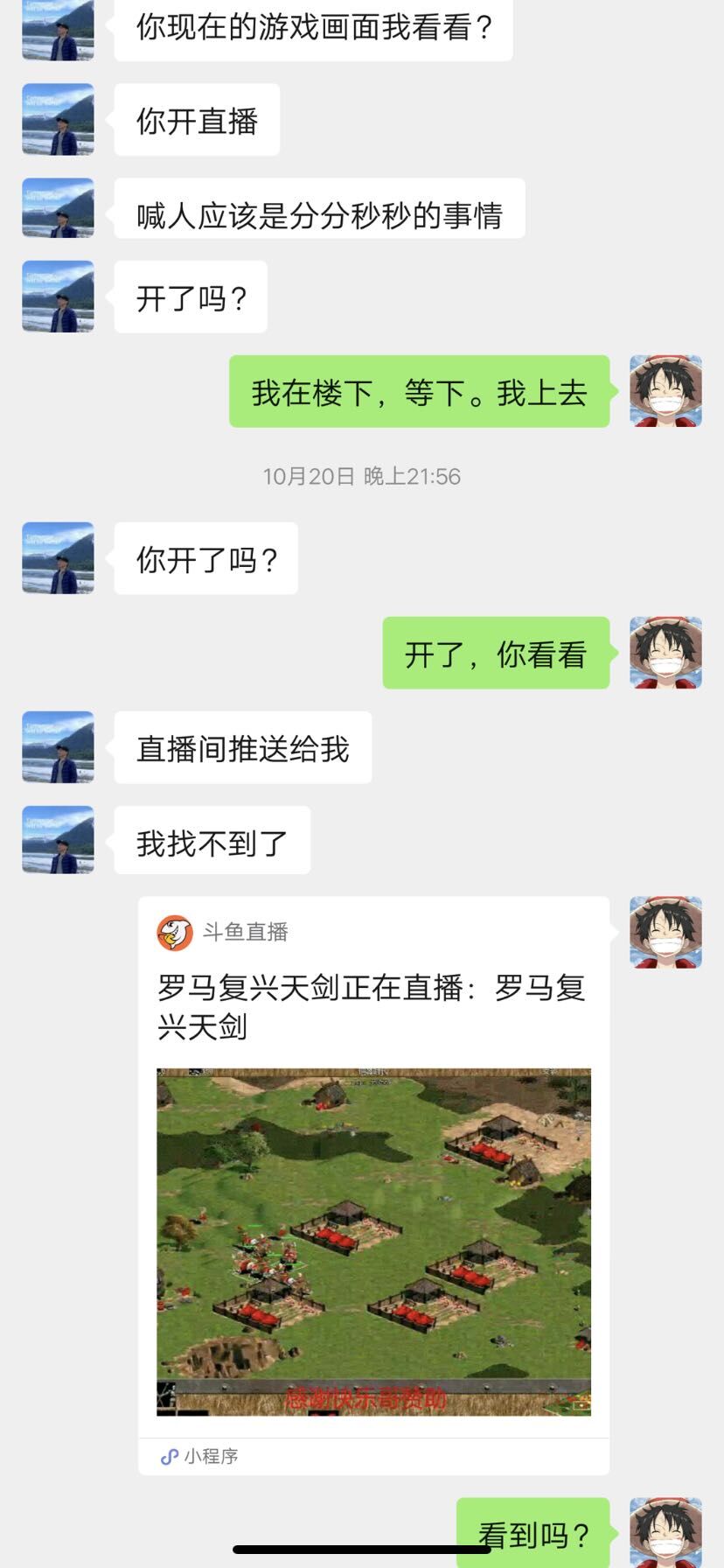
Task: Click friend's avatar next to "你开了吗？"
Action: (56, 558)
